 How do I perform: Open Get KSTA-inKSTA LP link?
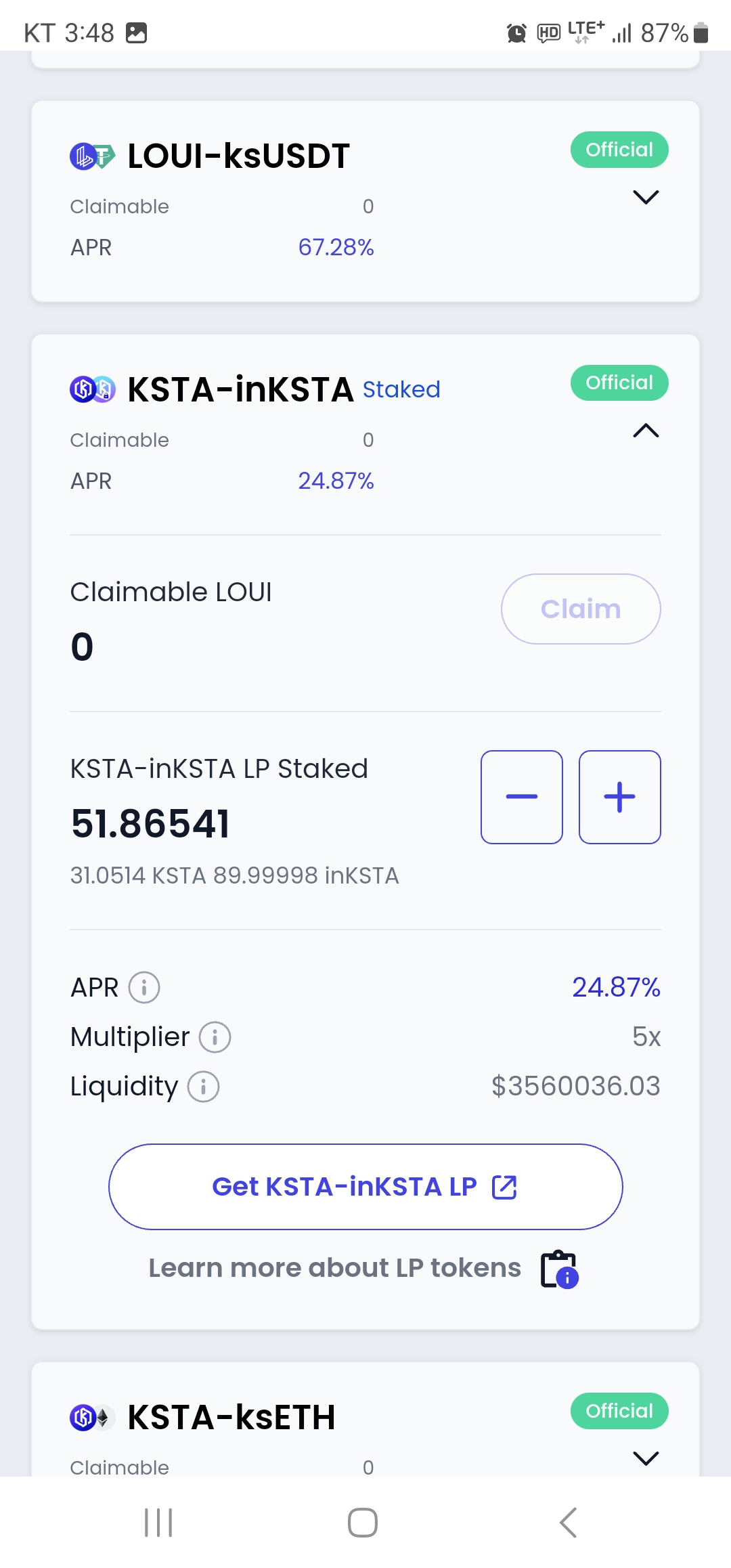click(365, 1187)
